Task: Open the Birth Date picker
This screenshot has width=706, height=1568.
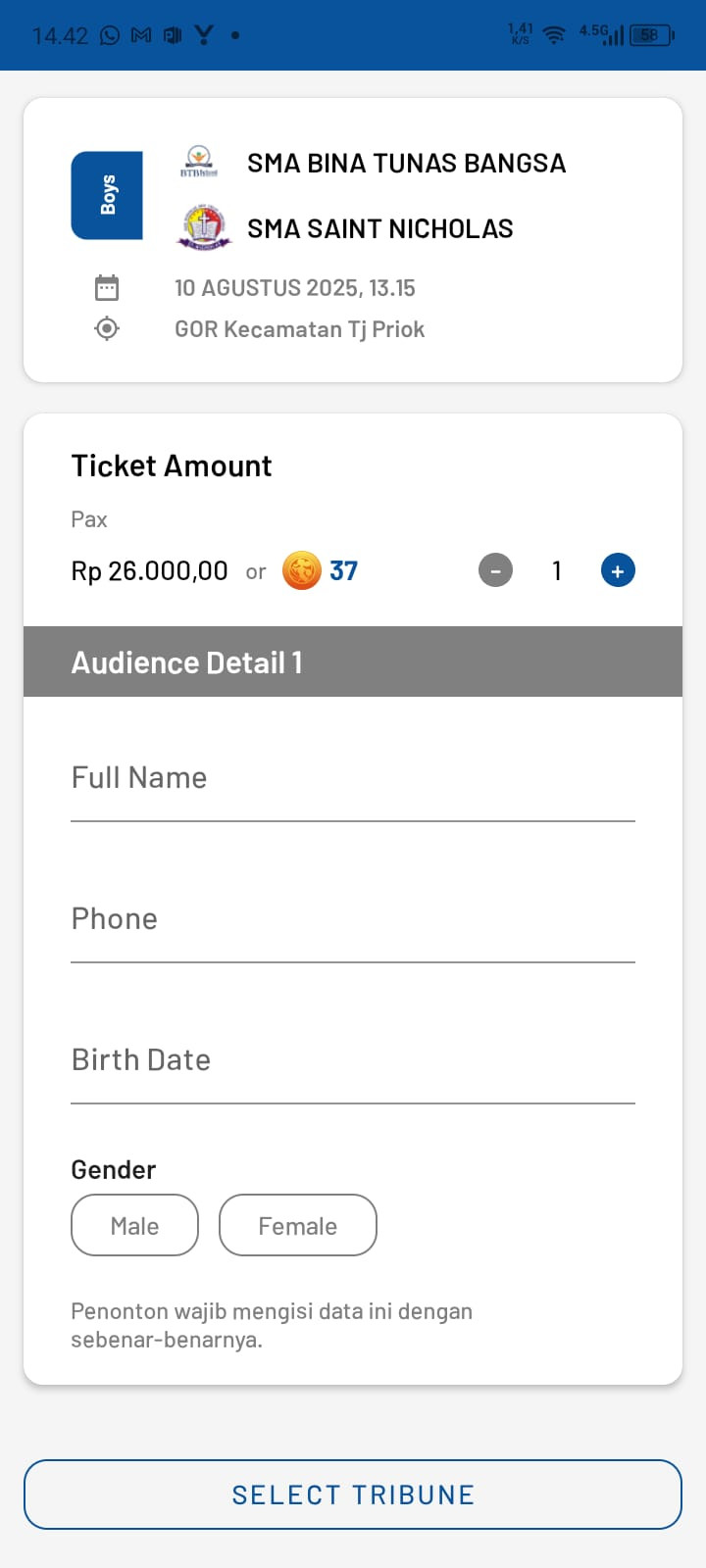Action: [x=353, y=1061]
